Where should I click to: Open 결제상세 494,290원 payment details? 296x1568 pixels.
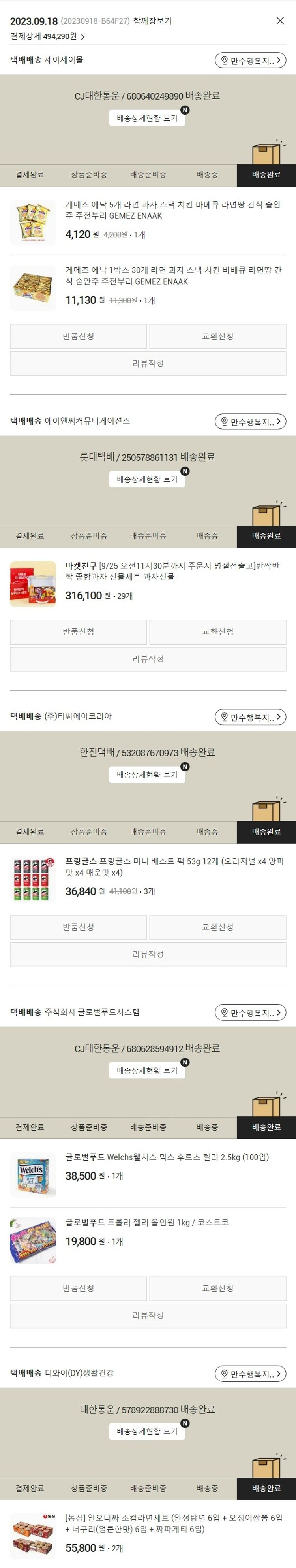pos(47,36)
